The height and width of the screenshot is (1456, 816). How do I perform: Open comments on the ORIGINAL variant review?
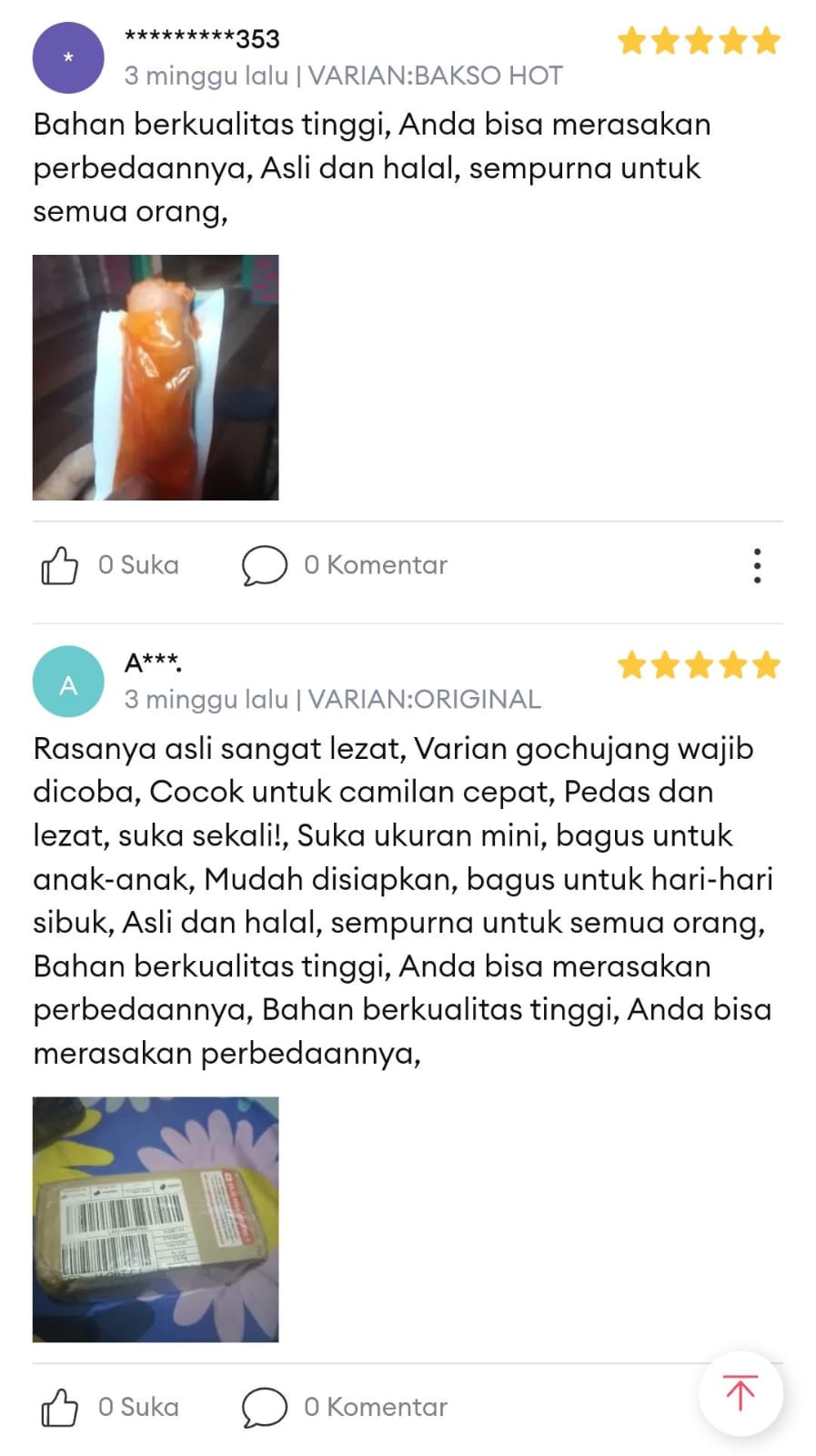pyautogui.click(x=265, y=1407)
